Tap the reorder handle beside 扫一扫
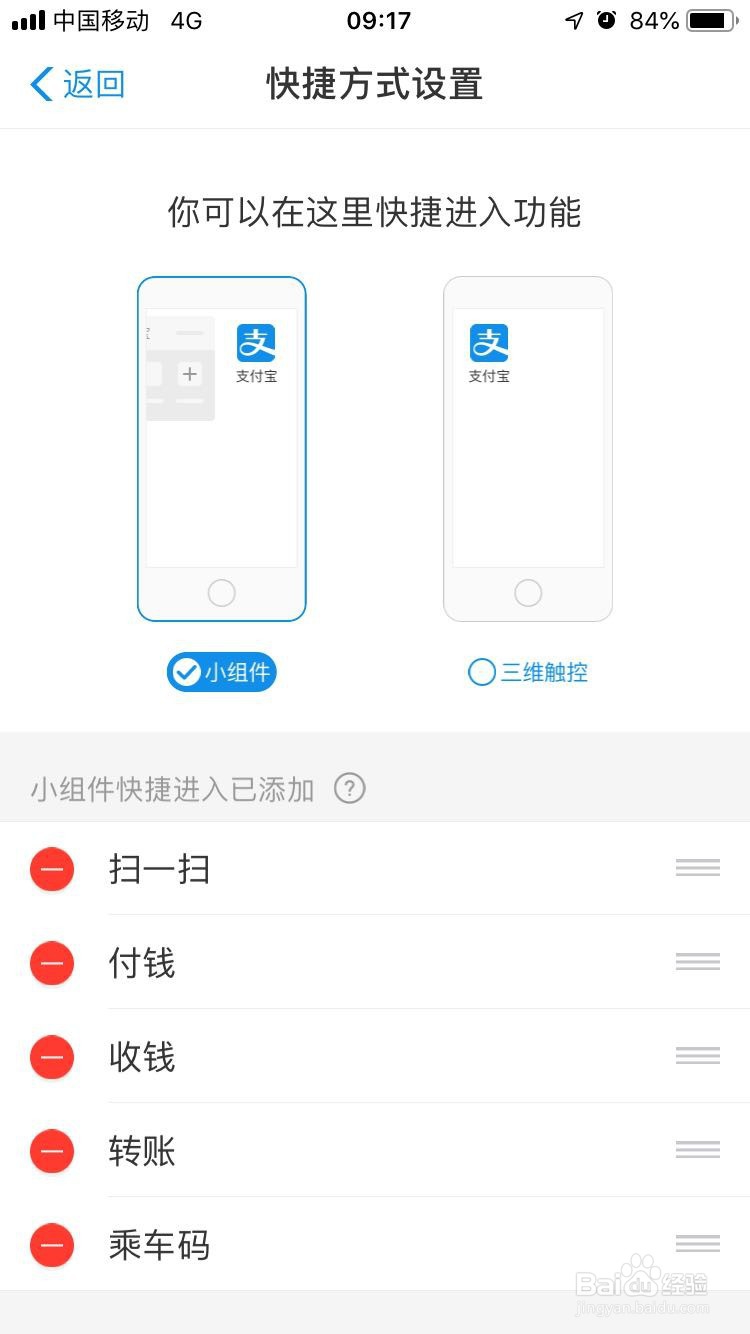The width and height of the screenshot is (750, 1334). pyautogui.click(x=697, y=867)
